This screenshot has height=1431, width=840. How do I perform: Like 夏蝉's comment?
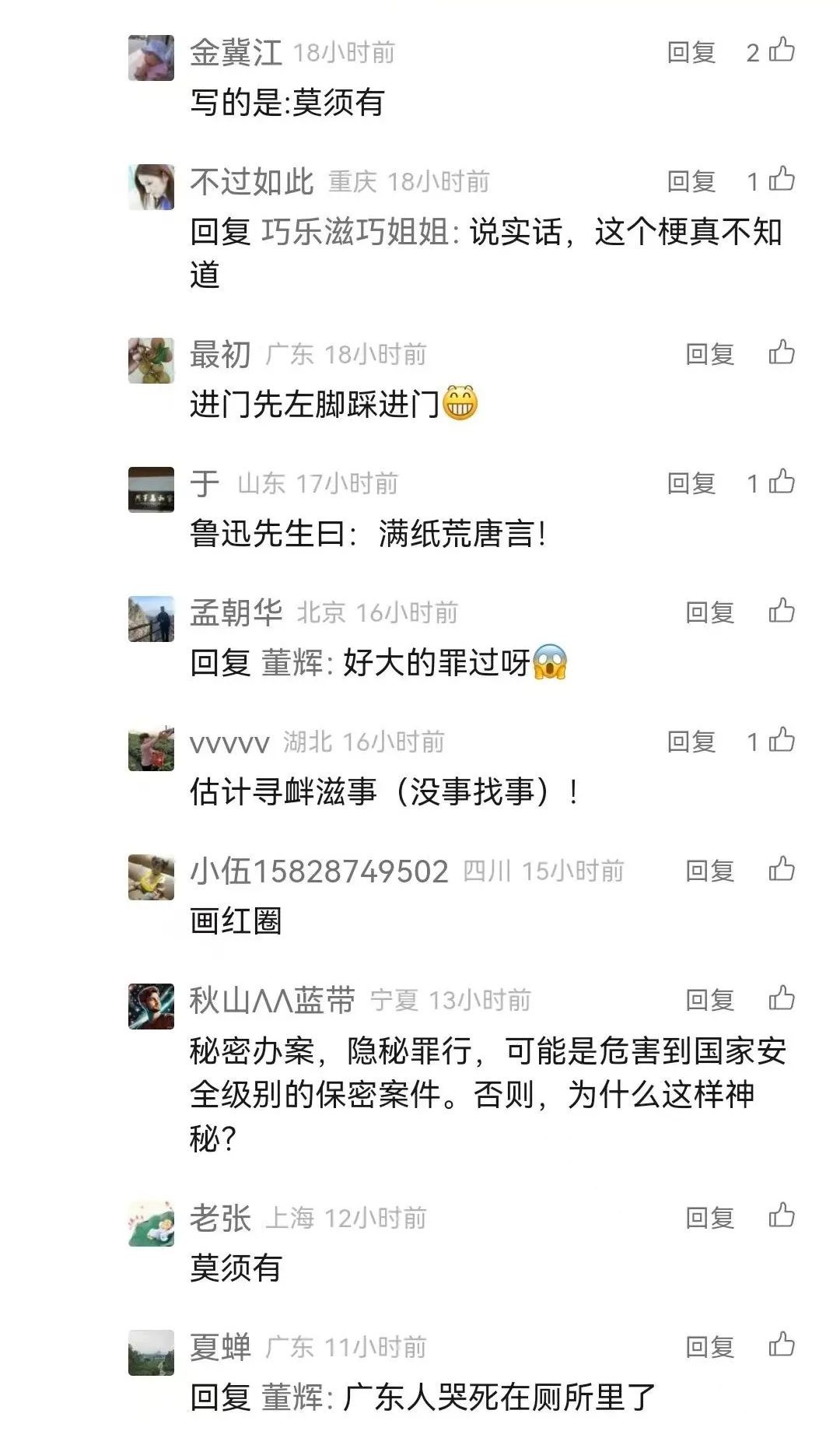point(781,1346)
